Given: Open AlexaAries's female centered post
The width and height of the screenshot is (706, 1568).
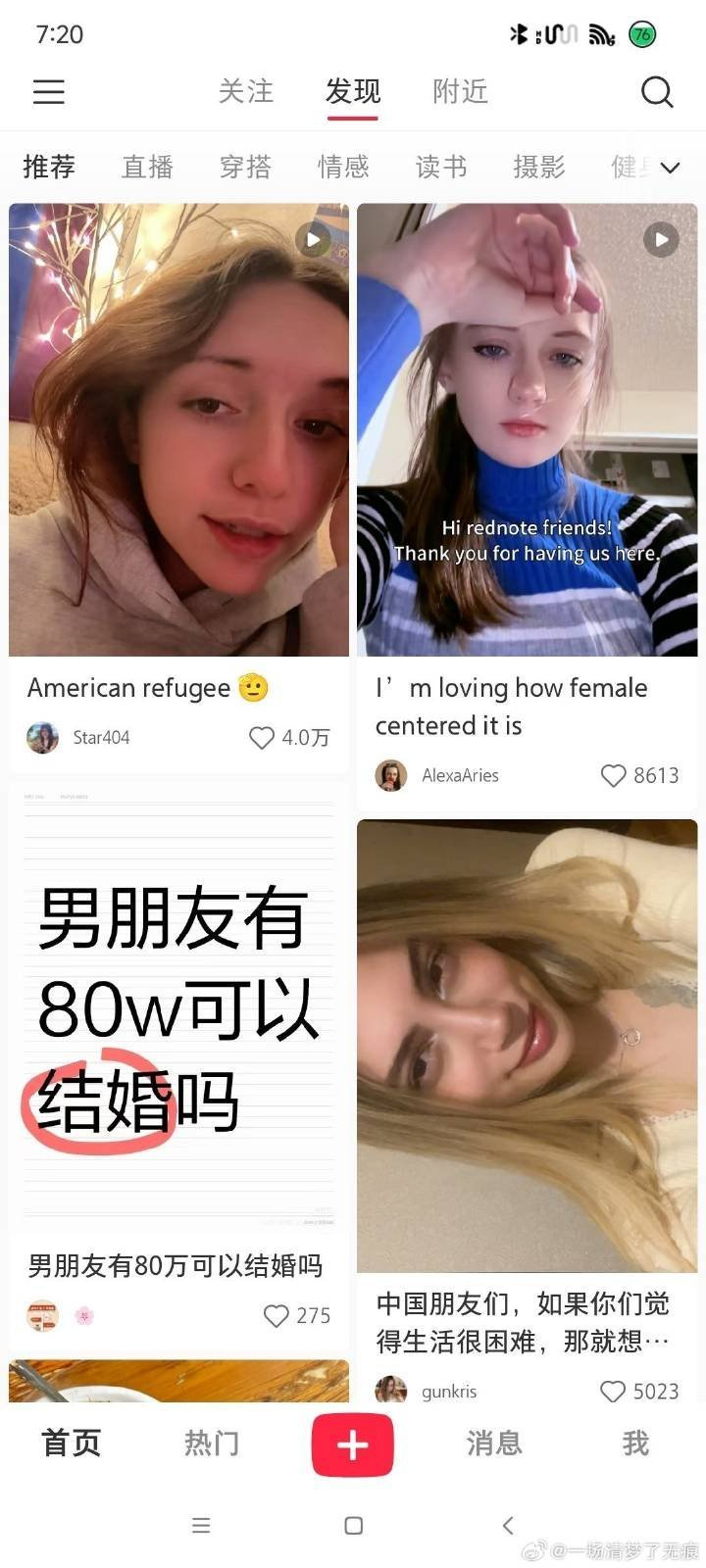Looking at the screenshot, I should [x=527, y=429].
